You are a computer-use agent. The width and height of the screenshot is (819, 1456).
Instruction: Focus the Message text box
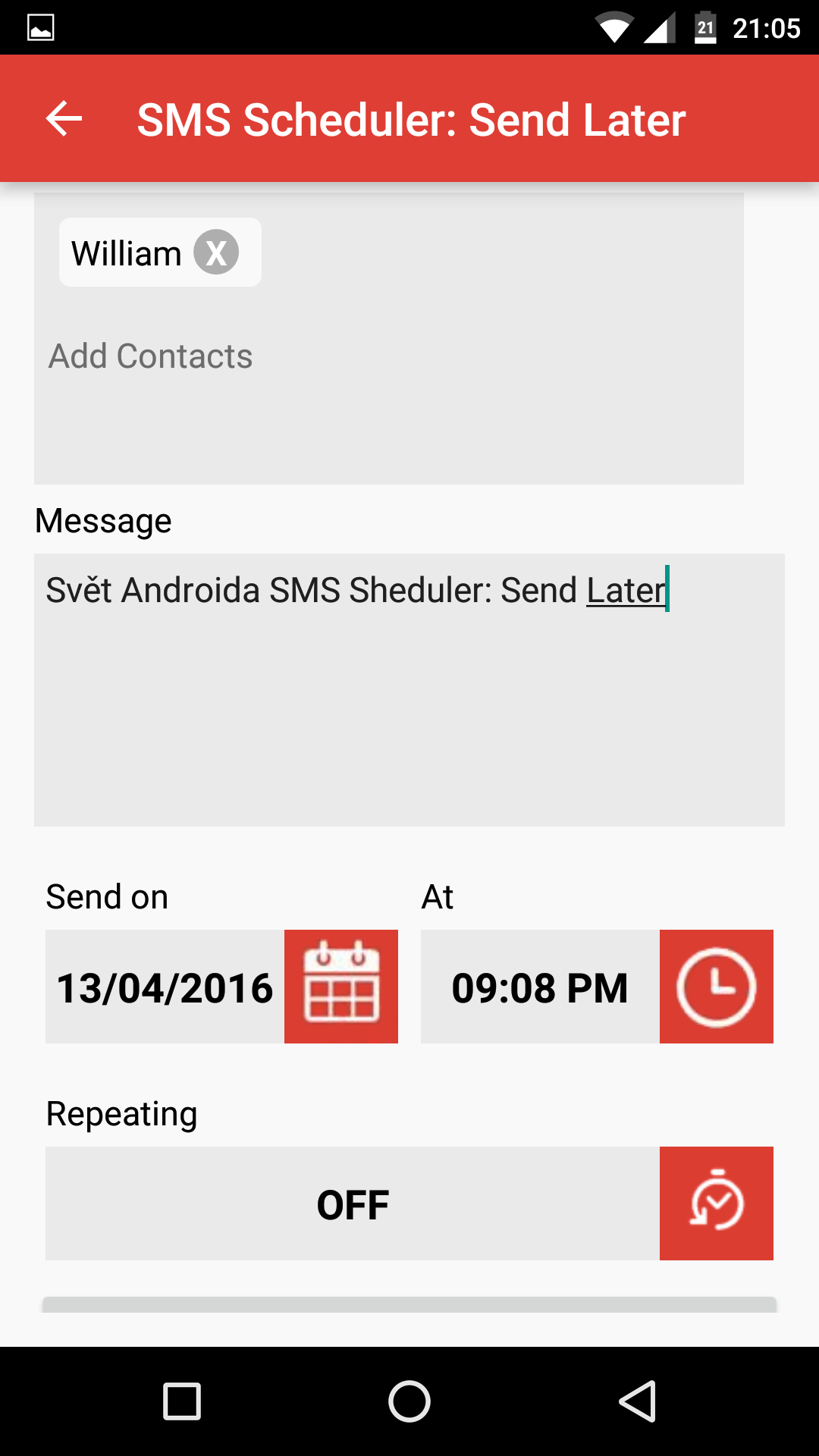pos(409,689)
